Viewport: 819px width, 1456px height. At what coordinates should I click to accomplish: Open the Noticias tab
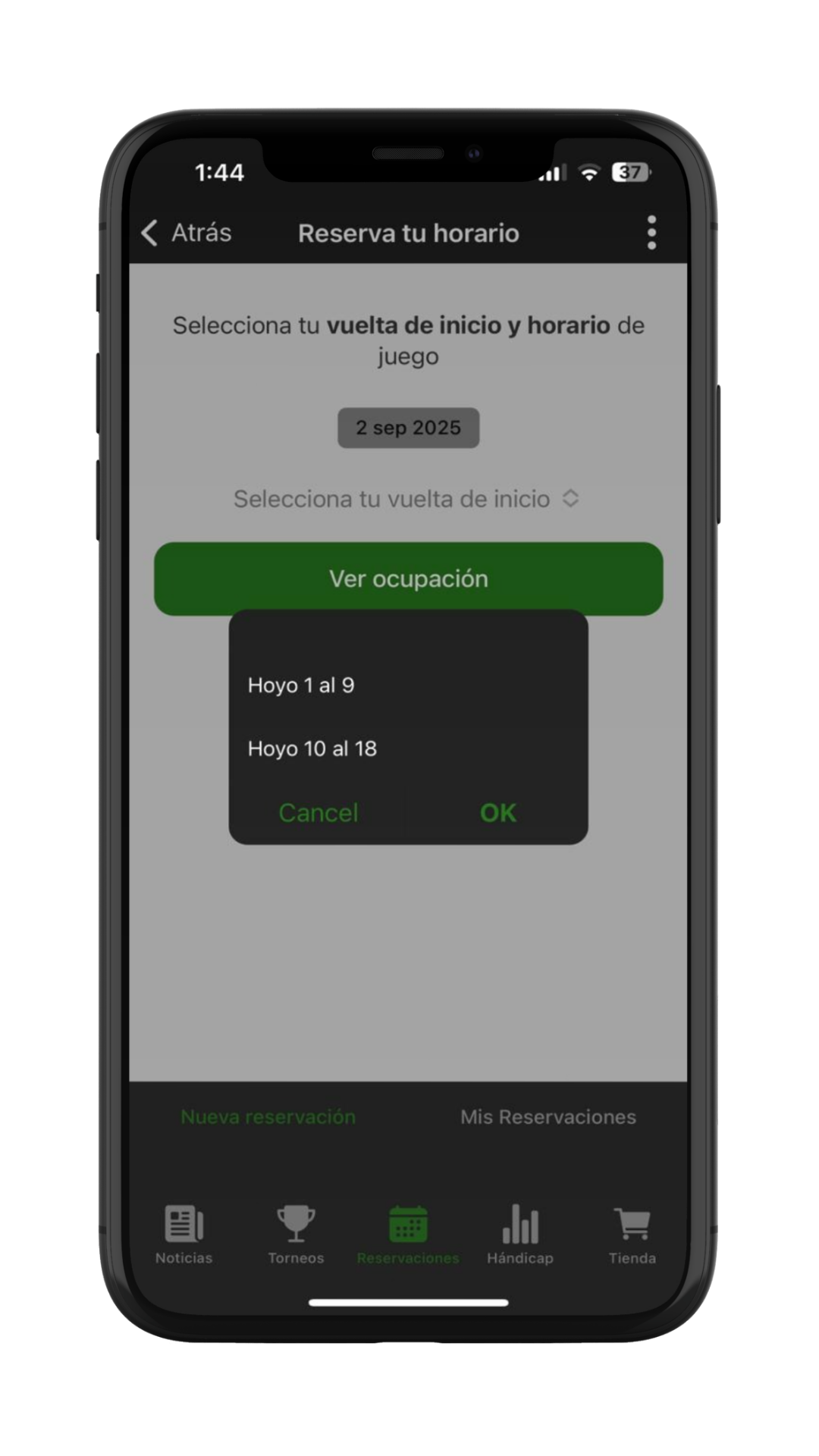pyautogui.click(x=184, y=1235)
